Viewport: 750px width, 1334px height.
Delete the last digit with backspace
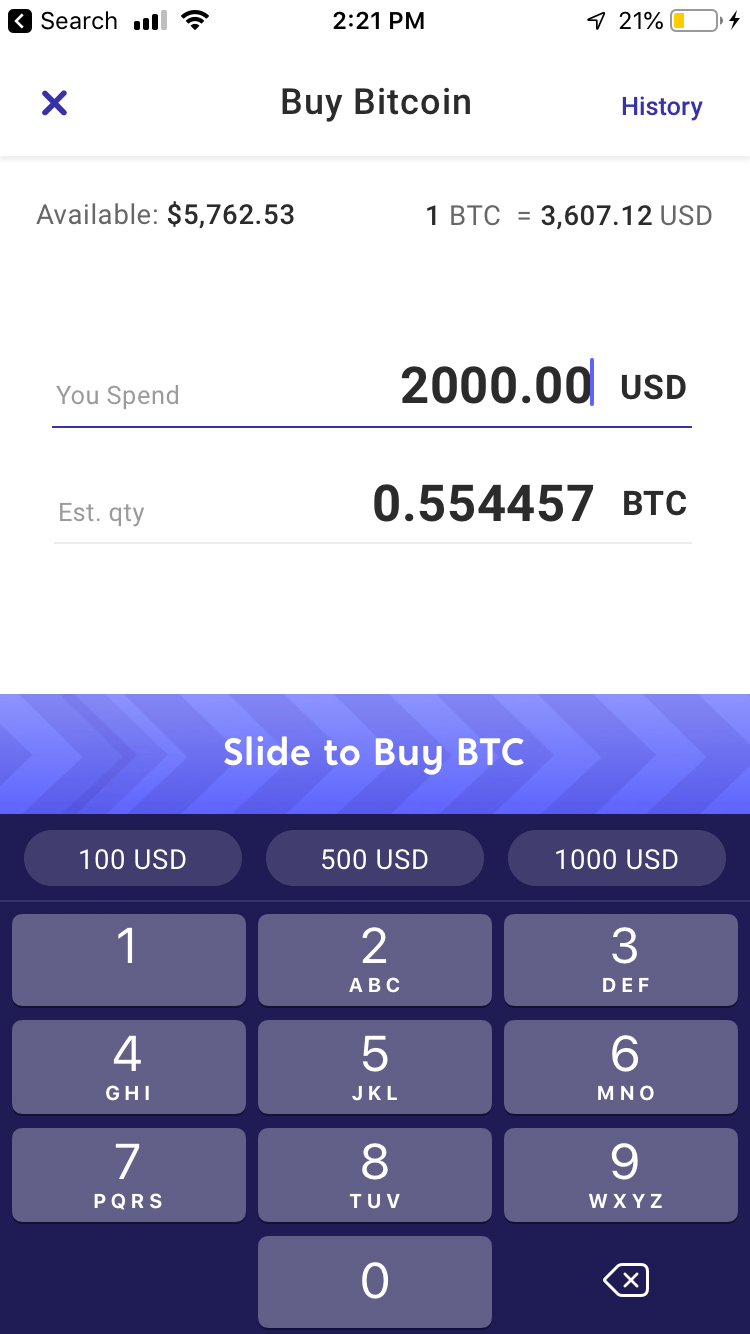click(x=626, y=1280)
